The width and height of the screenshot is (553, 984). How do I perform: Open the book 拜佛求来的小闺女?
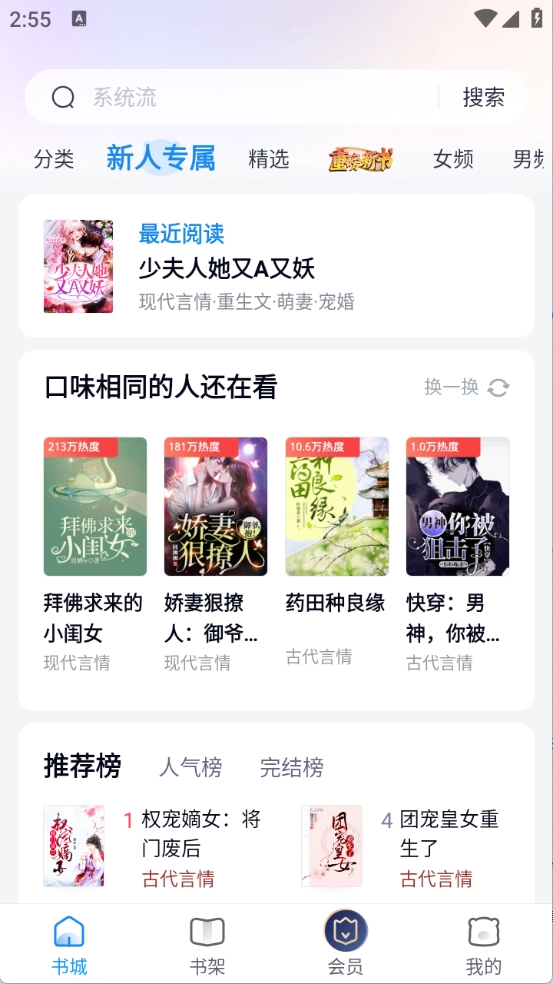95,554
